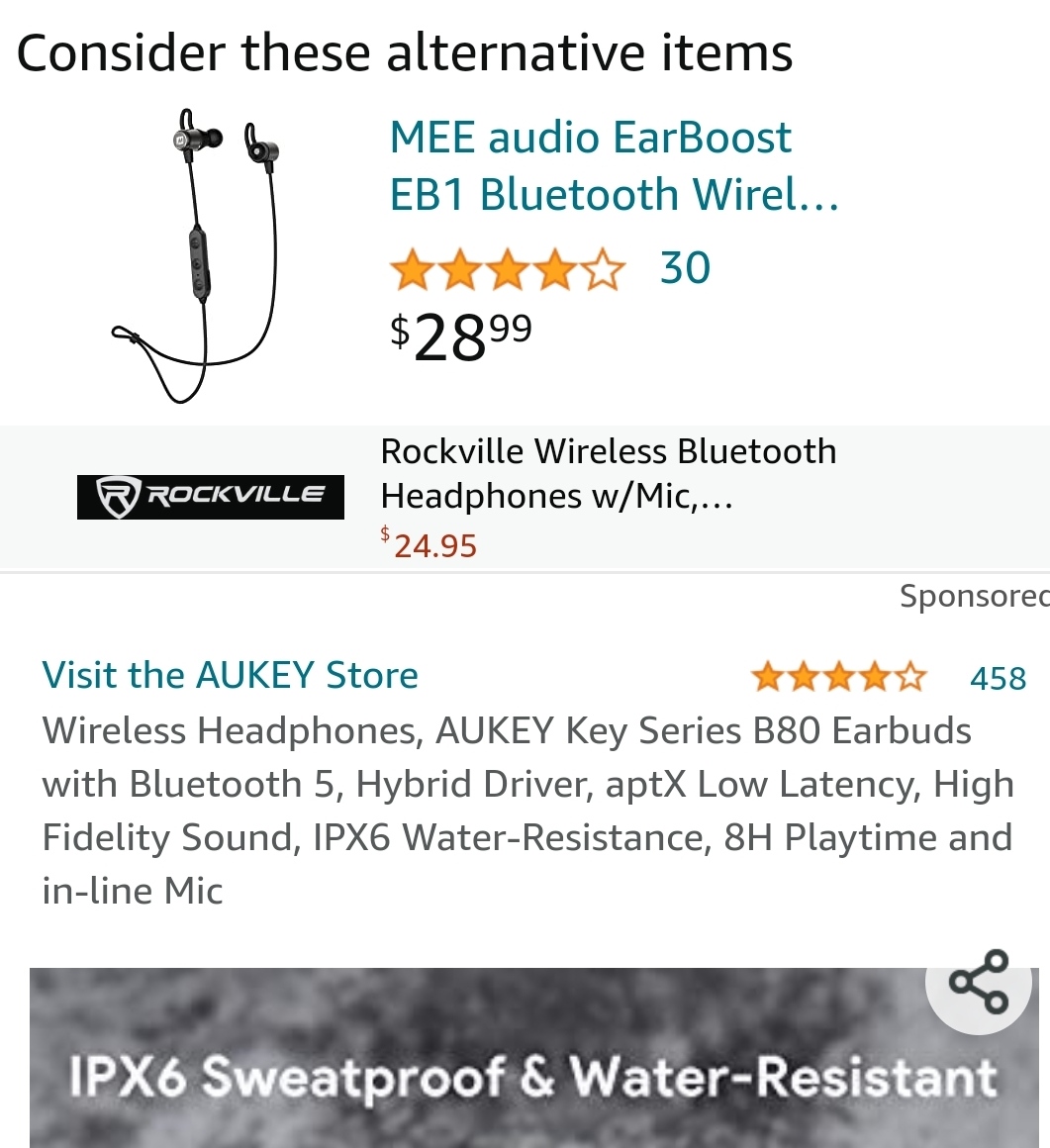View the 458 AUKEY product ratings
This screenshot has height=1148, width=1050.
(998, 679)
